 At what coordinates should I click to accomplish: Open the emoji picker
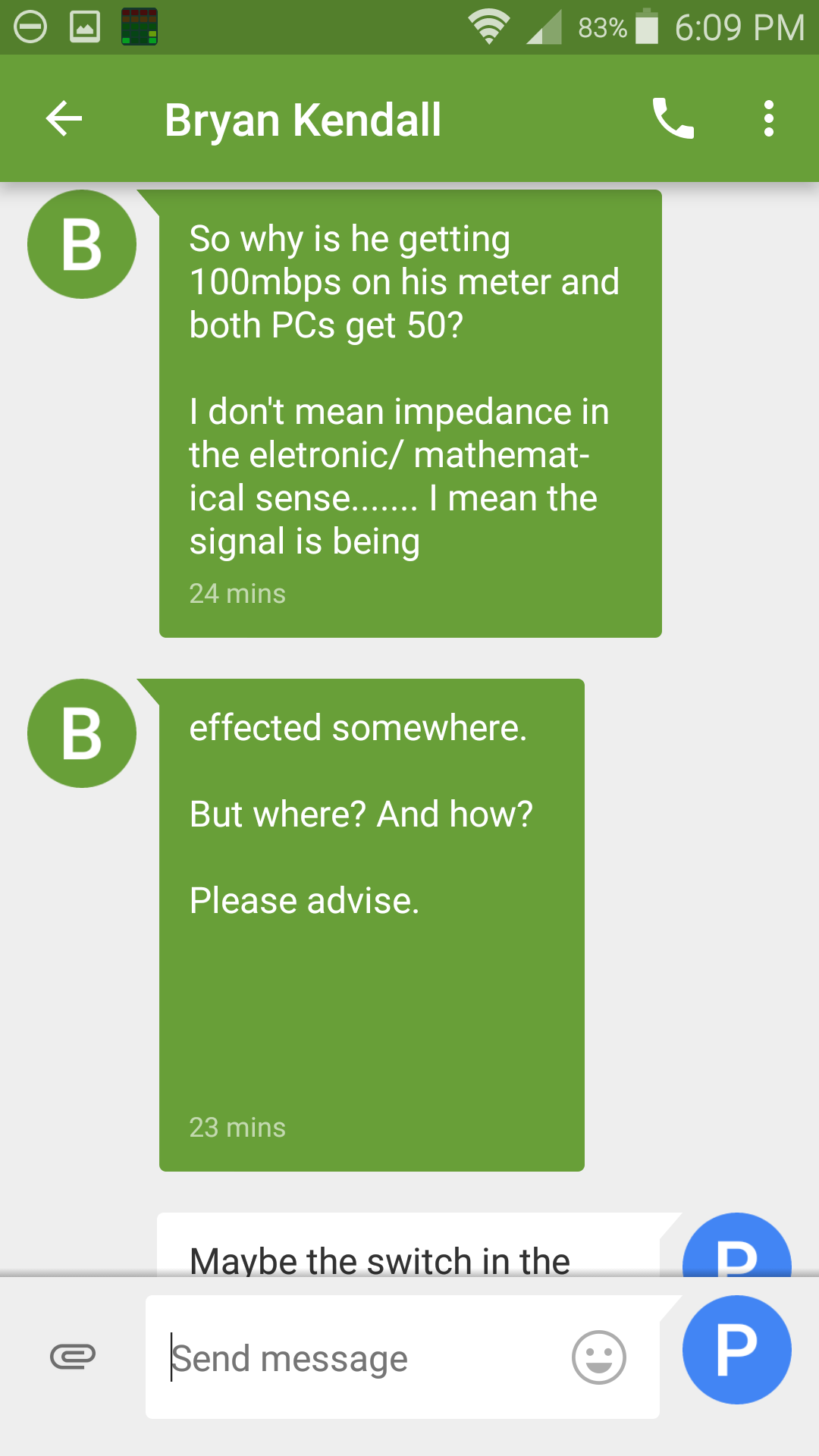pos(599,1357)
